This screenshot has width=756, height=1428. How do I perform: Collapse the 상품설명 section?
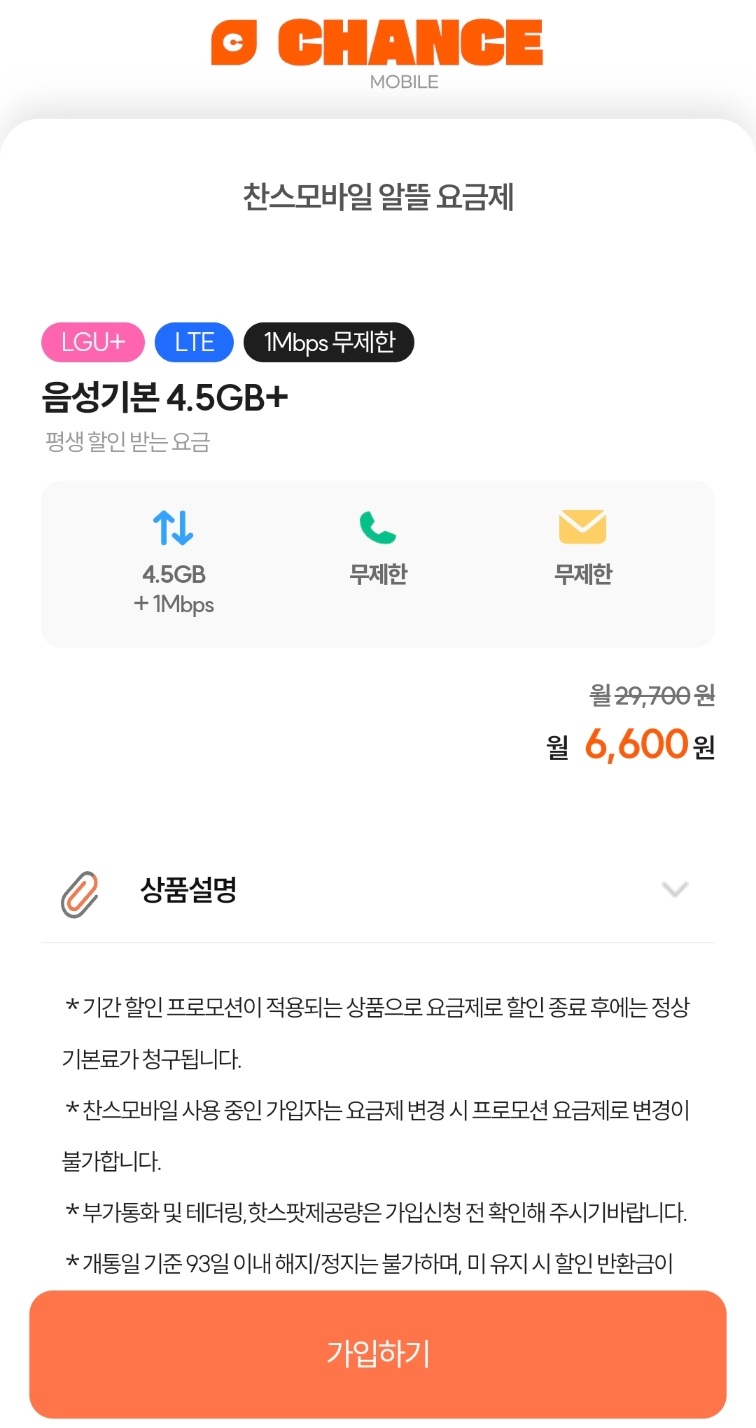(x=675, y=889)
